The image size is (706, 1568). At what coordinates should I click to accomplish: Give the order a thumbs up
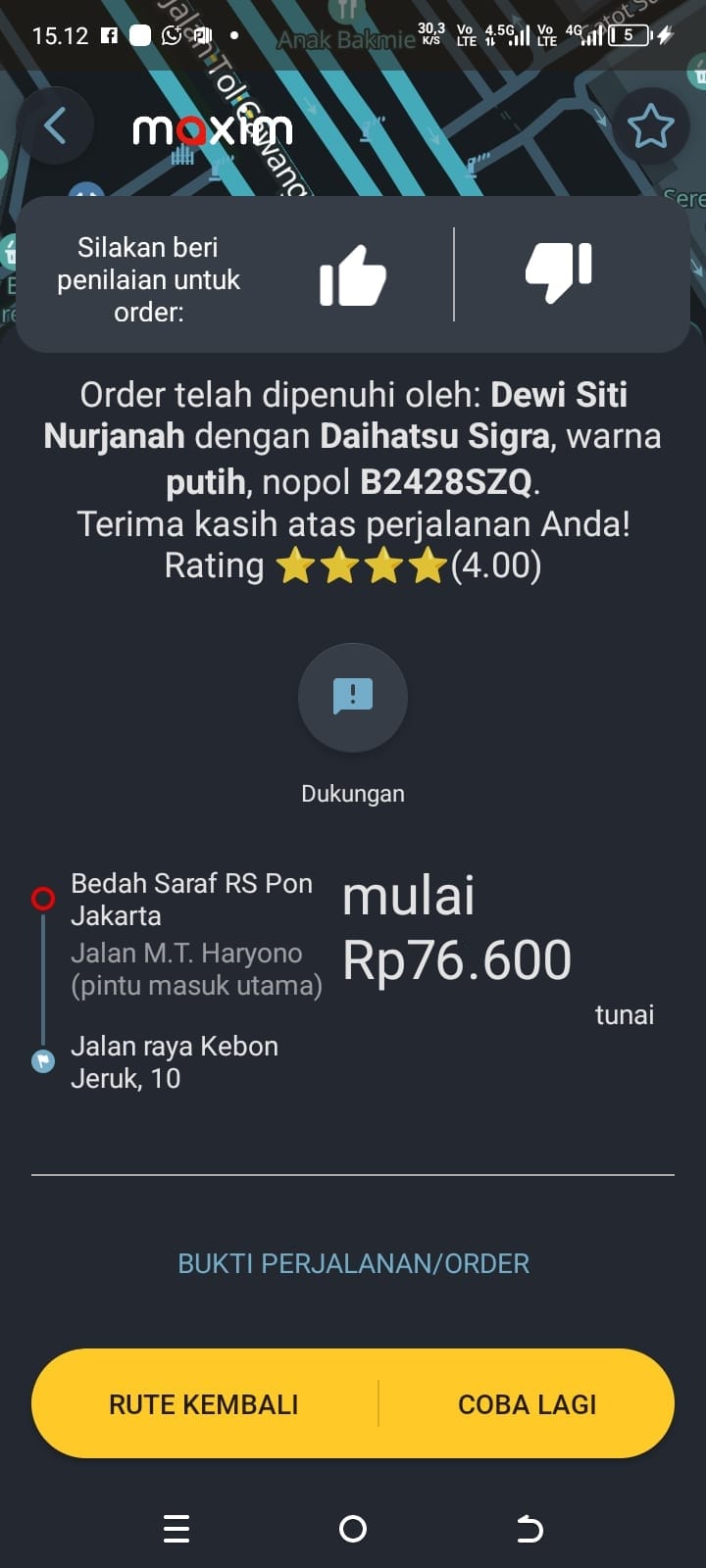tap(353, 275)
